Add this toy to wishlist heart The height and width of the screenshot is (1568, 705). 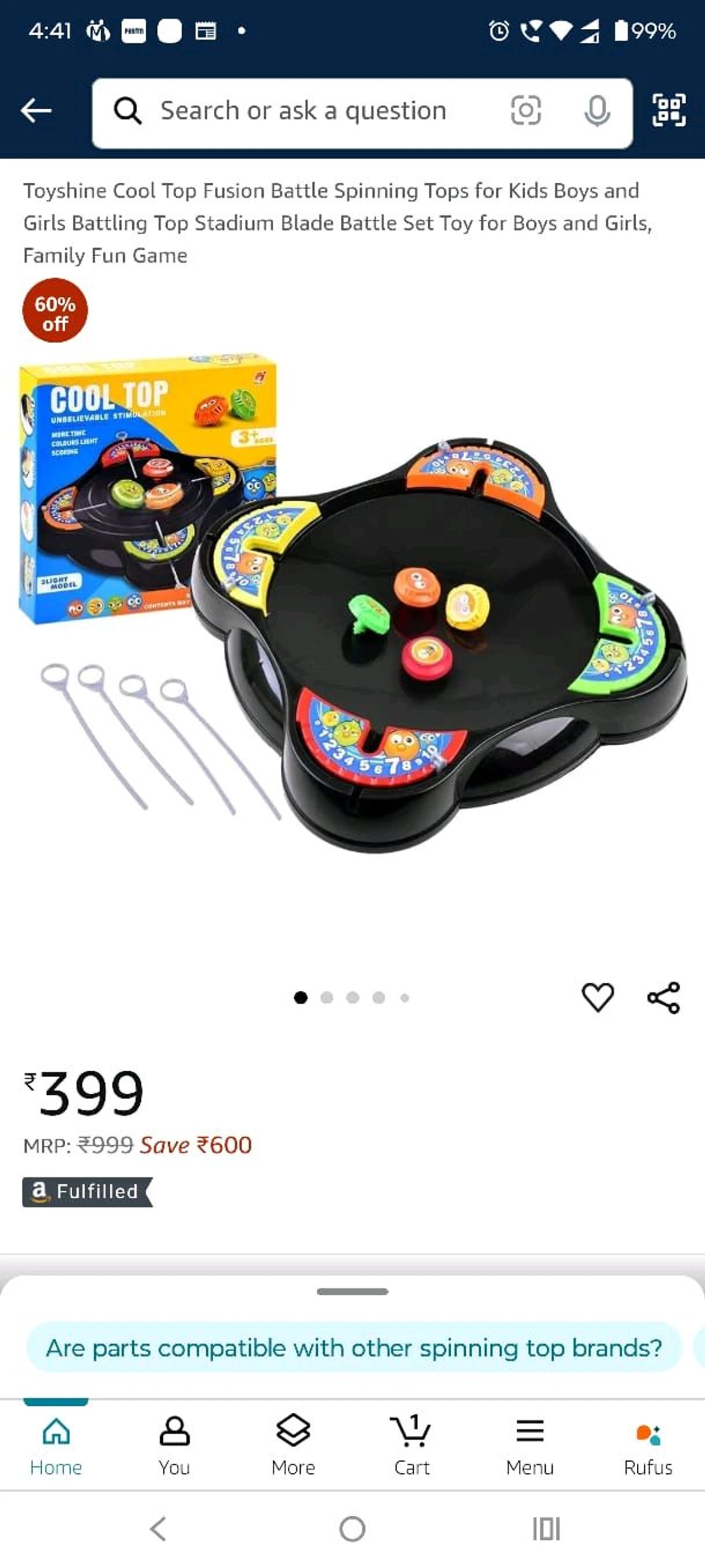[x=597, y=997]
